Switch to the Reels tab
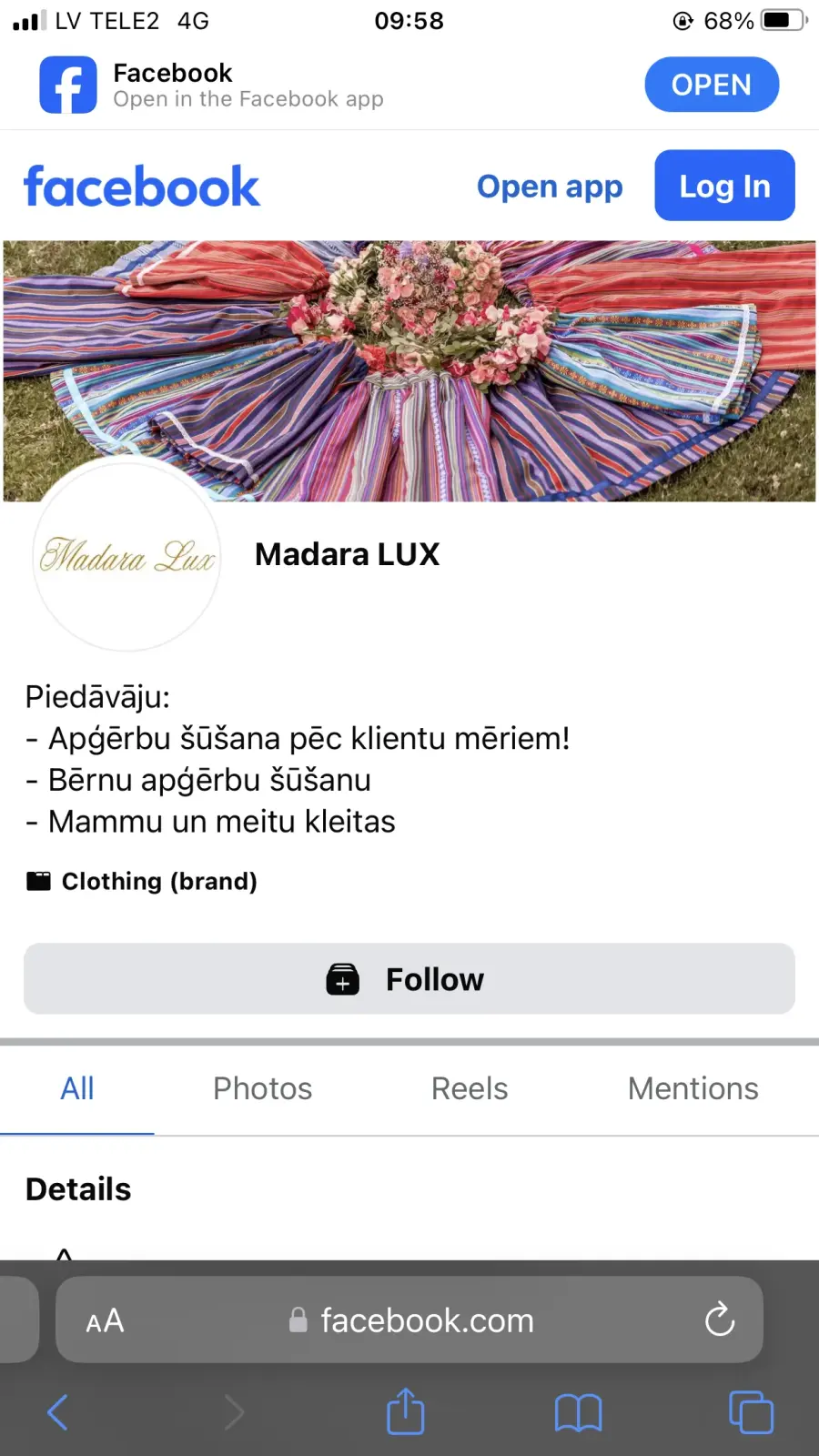This screenshot has width=819, height=1456. tap(469, 1088)
